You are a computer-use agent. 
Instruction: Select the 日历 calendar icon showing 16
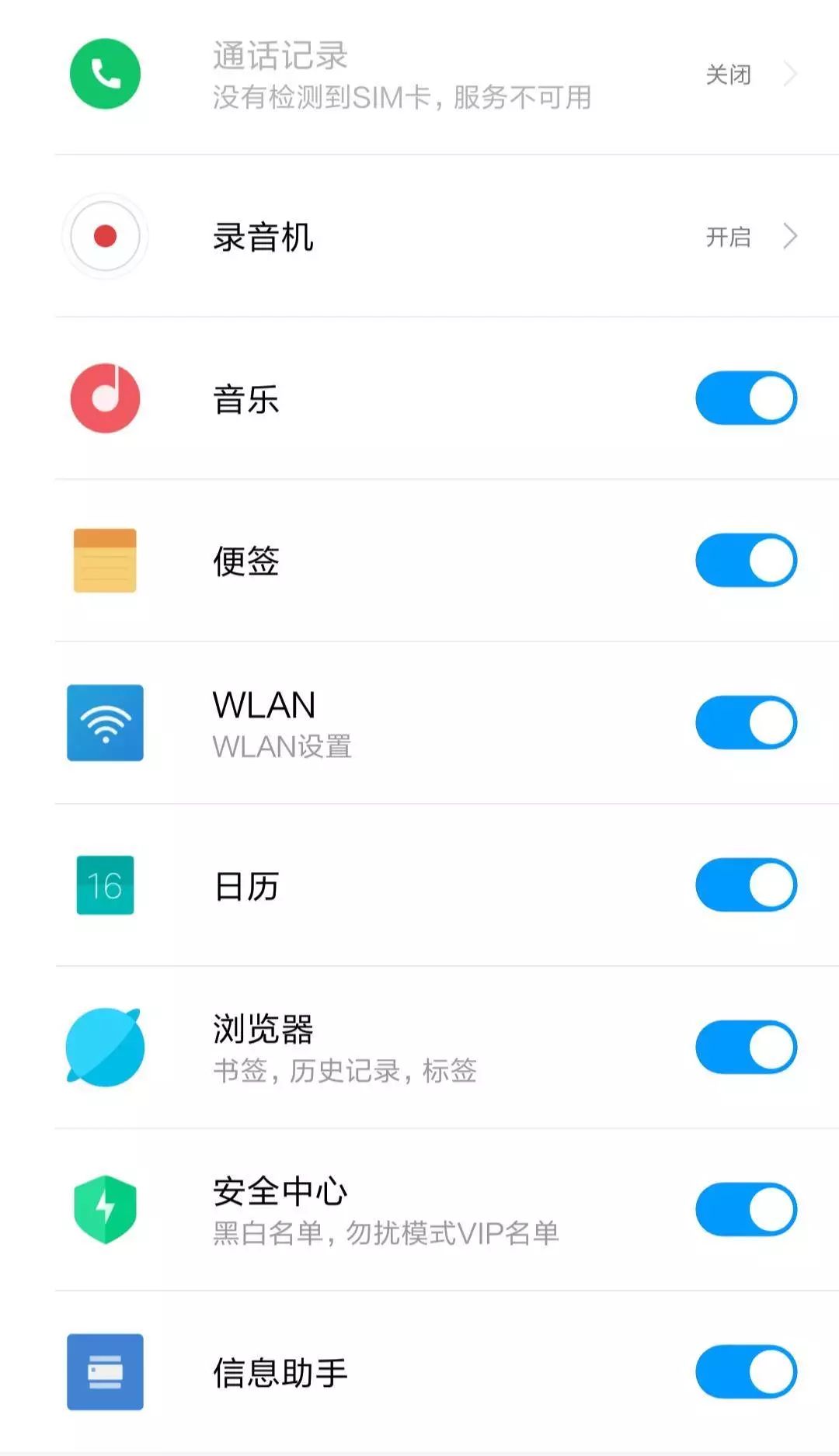105,885
